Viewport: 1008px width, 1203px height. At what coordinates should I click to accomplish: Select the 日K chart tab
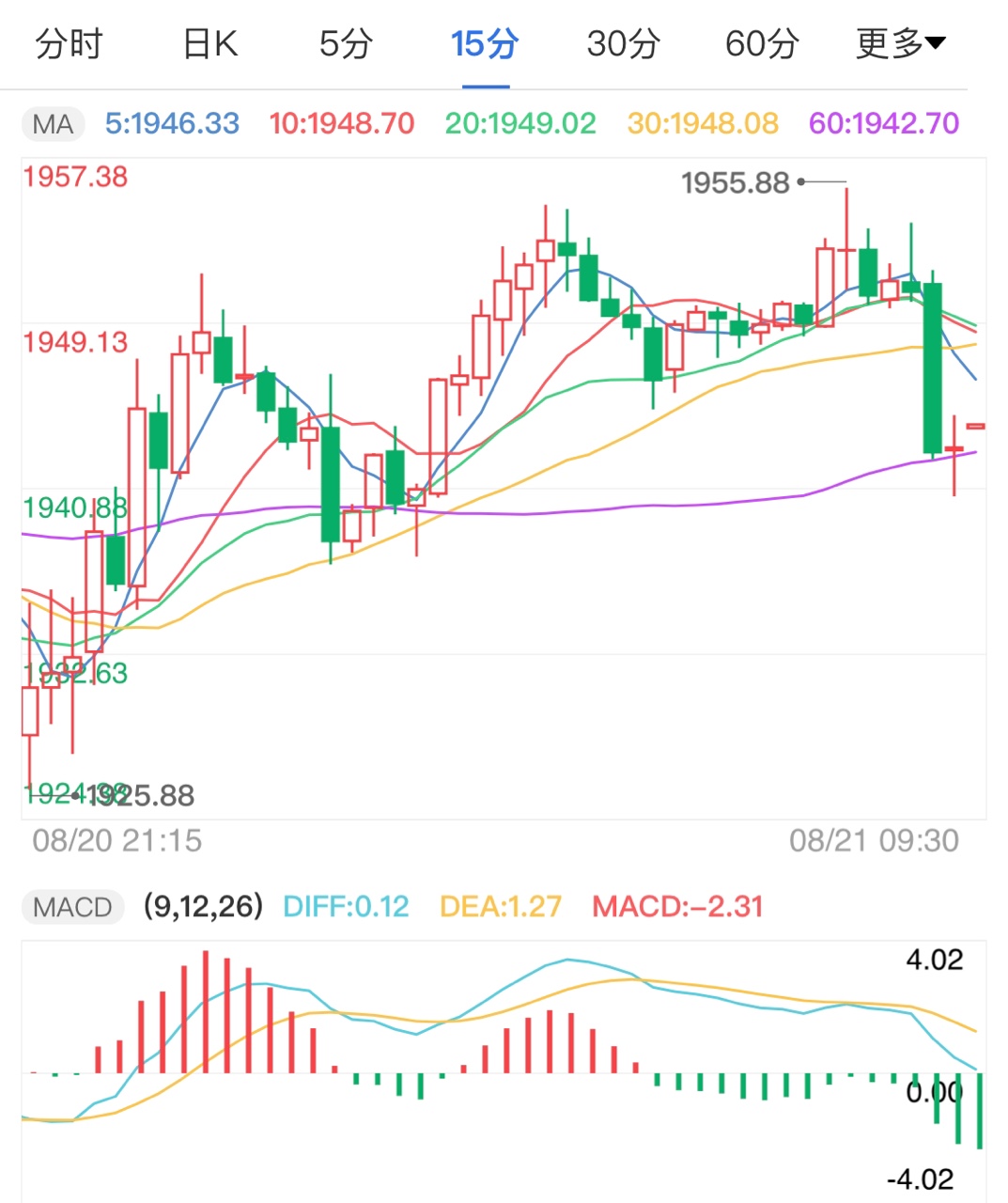pyautogui.click(x=210, y=44)
